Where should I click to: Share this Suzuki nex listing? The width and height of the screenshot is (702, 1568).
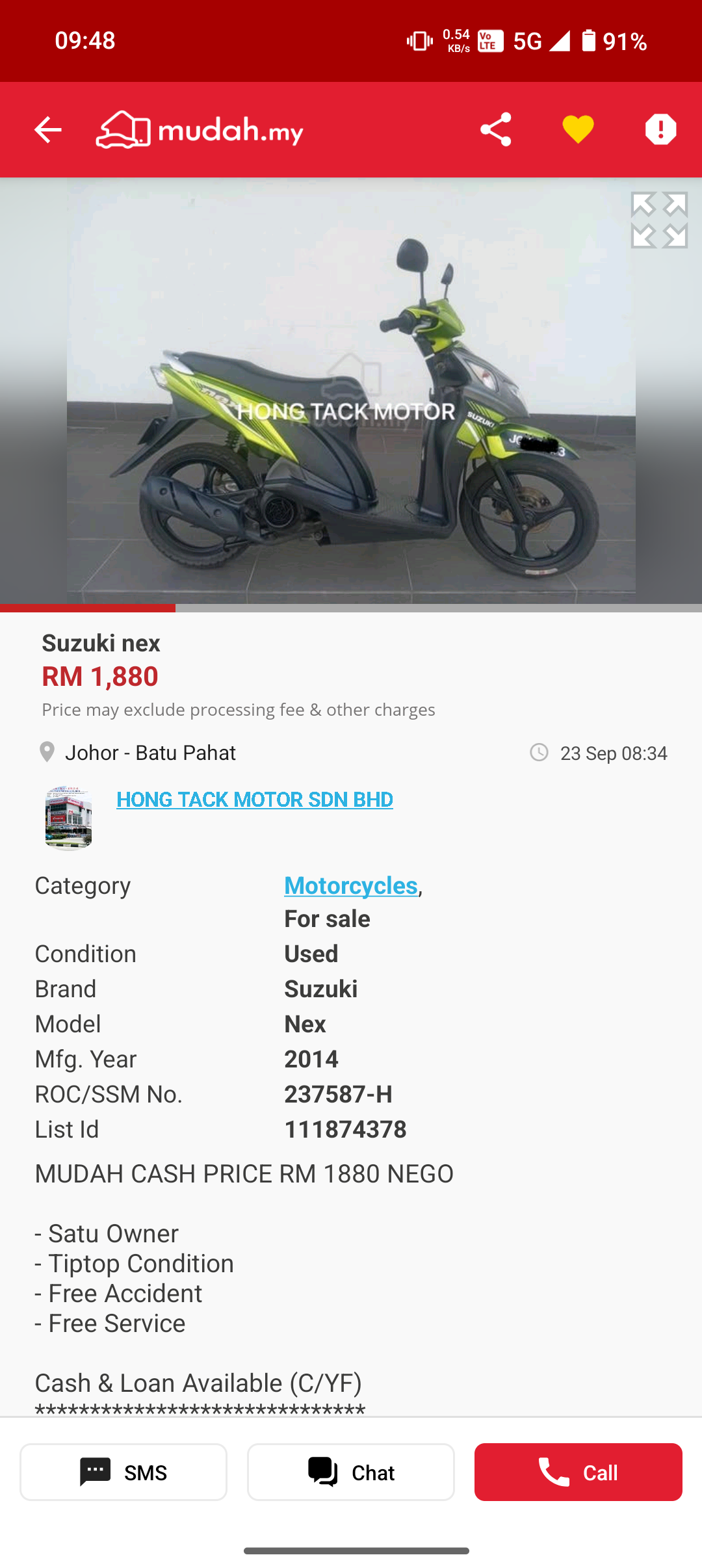point(496,129)
